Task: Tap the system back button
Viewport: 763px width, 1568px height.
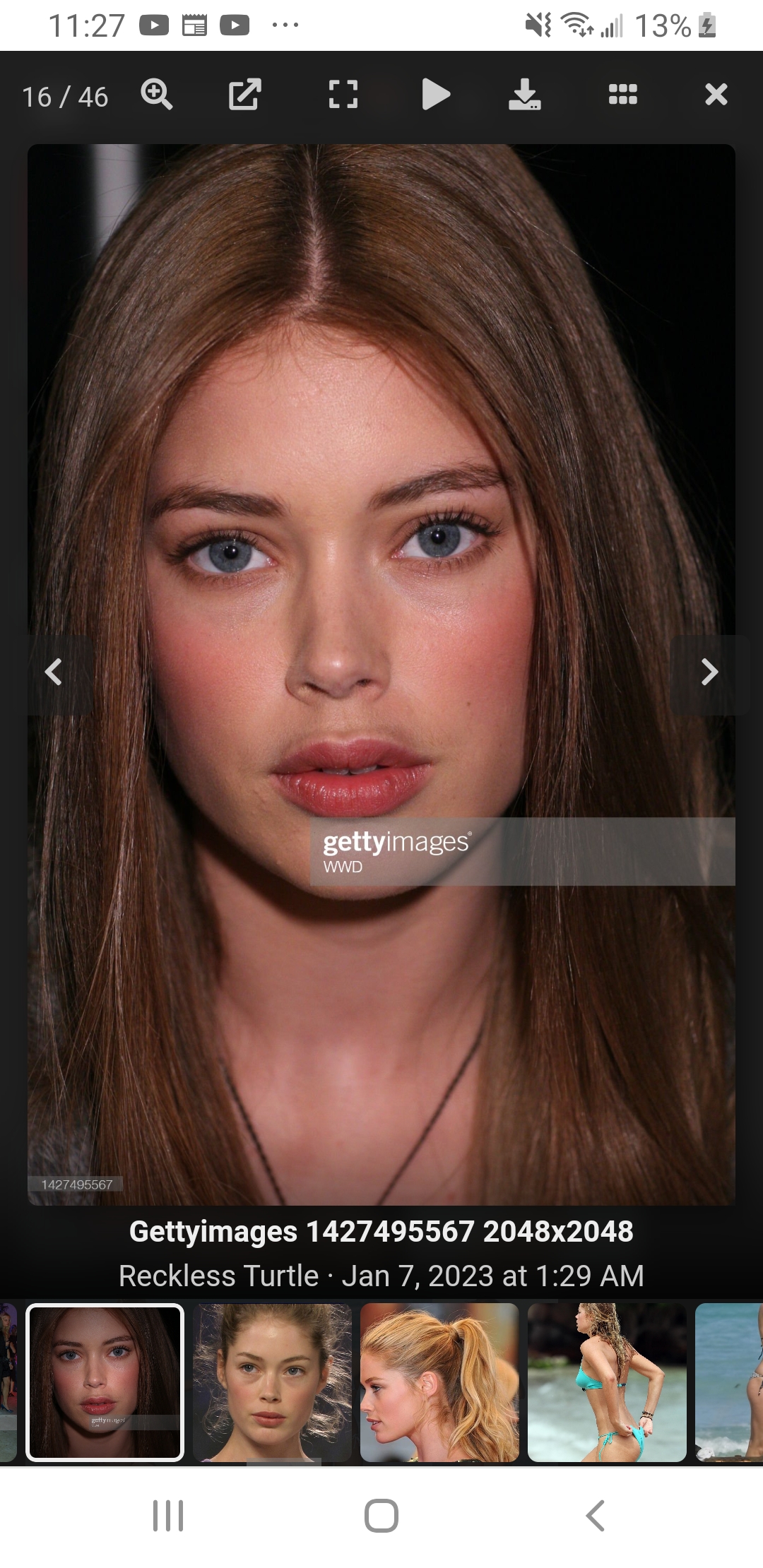Action: (x=596, y=1516)
